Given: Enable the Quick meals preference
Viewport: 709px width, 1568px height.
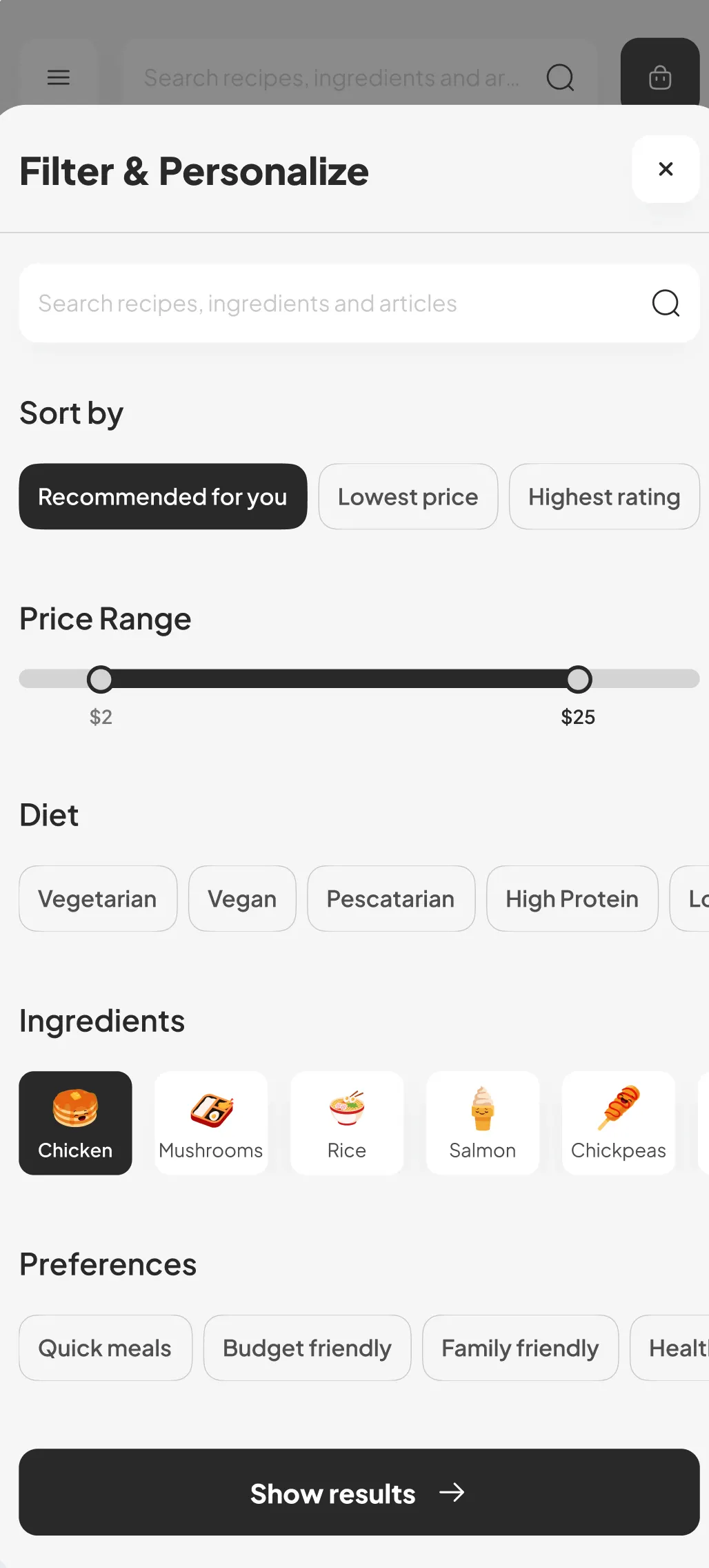Looking at the screenshot, I should coord(105,1348).
